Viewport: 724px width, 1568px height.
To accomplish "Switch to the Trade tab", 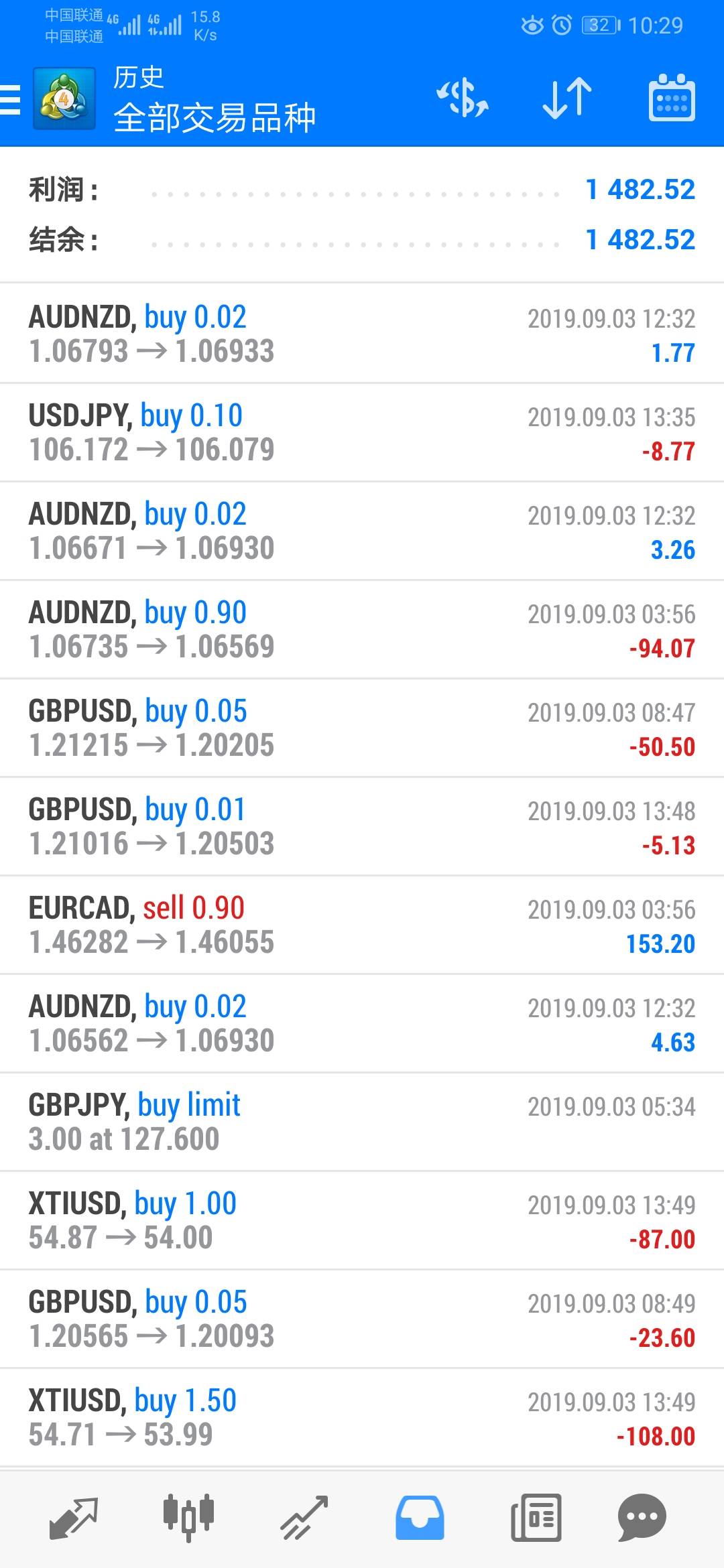I will coord(304,1518).
